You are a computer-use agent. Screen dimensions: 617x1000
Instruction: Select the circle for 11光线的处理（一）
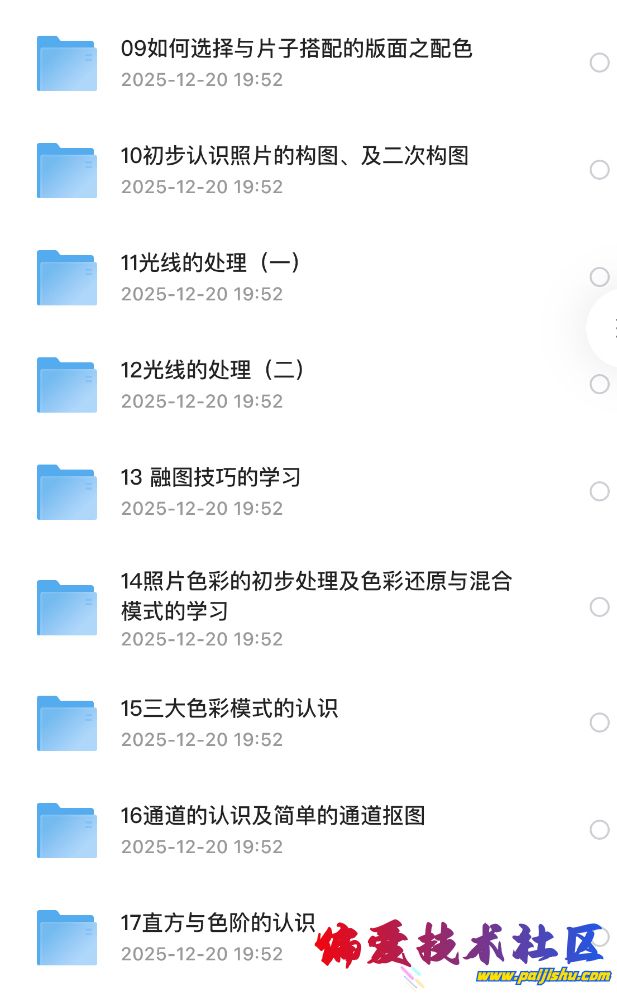(599, 277)
